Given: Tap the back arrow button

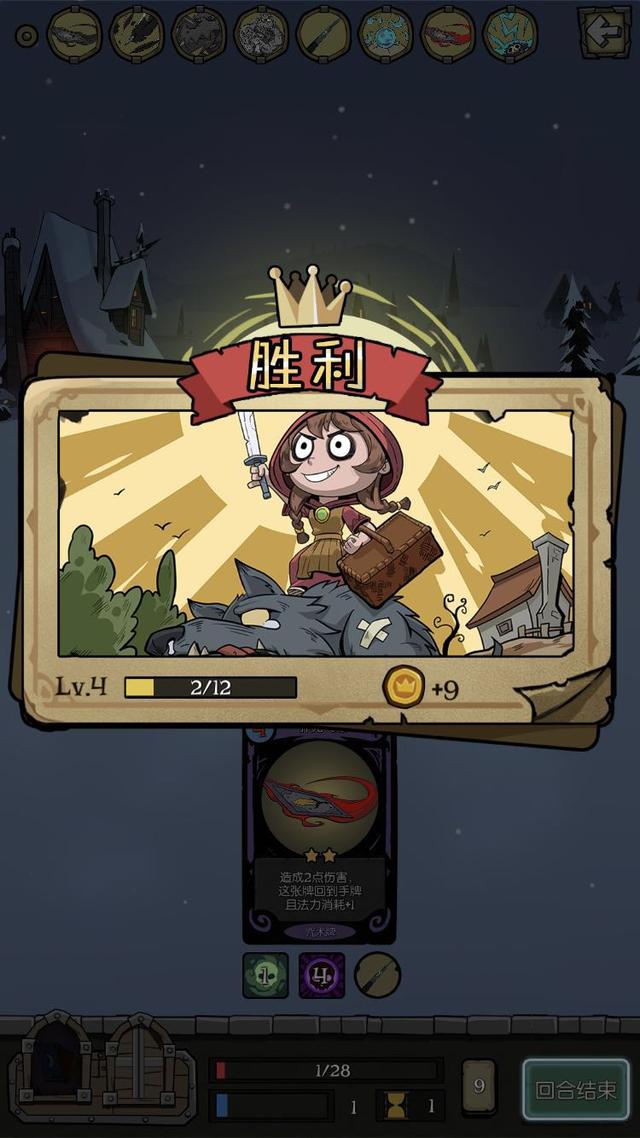Looking at the screenshot, I should [604, 32].
